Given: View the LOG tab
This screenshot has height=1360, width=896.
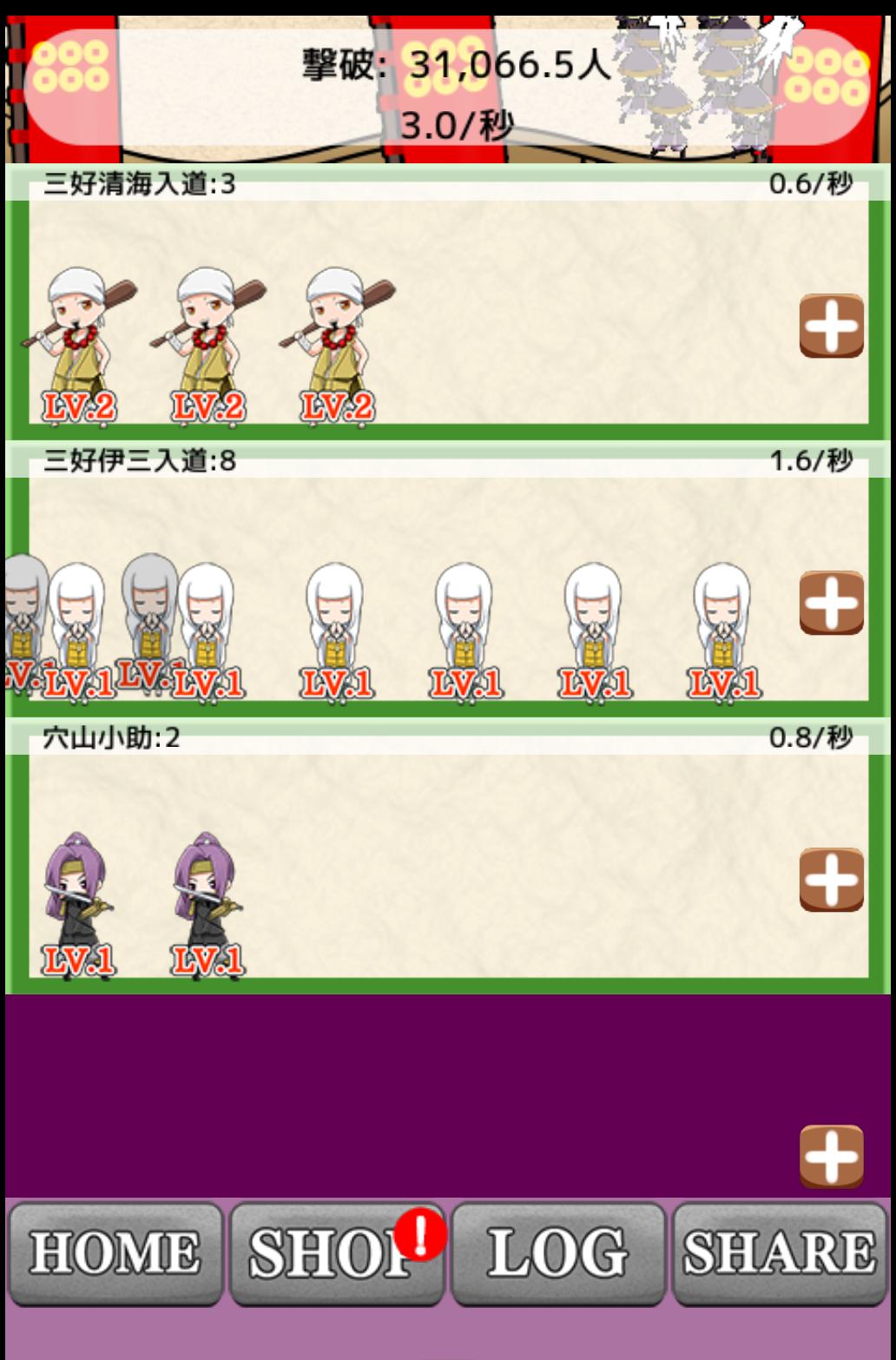Looking at the screenshot, I should 558,1252.
